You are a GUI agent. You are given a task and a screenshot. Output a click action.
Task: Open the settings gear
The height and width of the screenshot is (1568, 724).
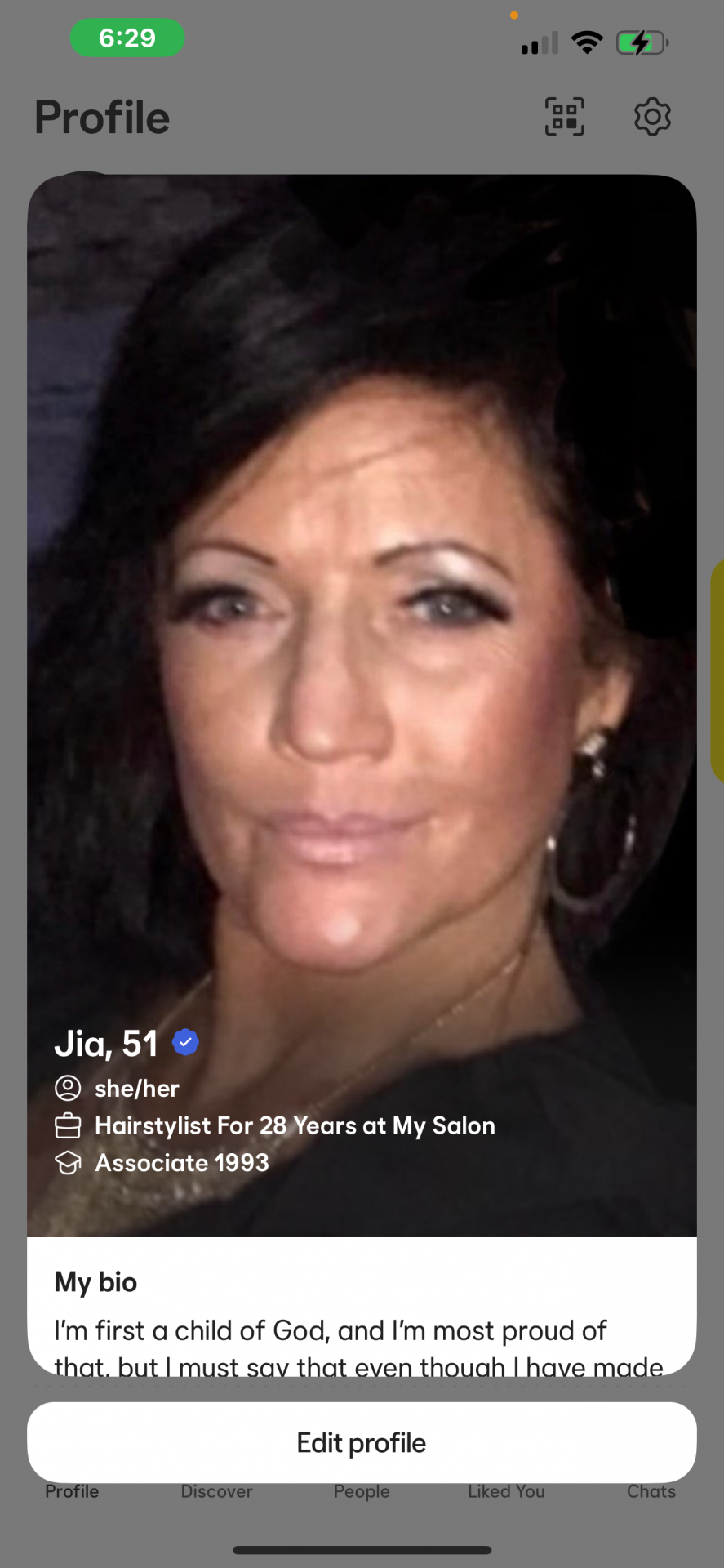(x=652, y=117)
